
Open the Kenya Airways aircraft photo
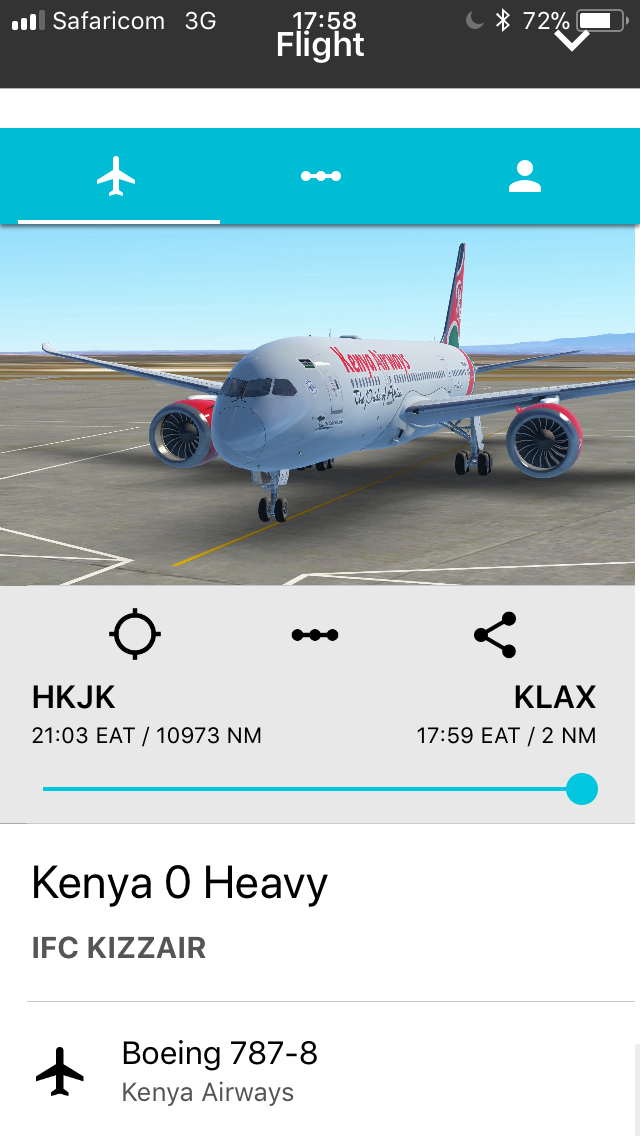(x=320, y=405)
